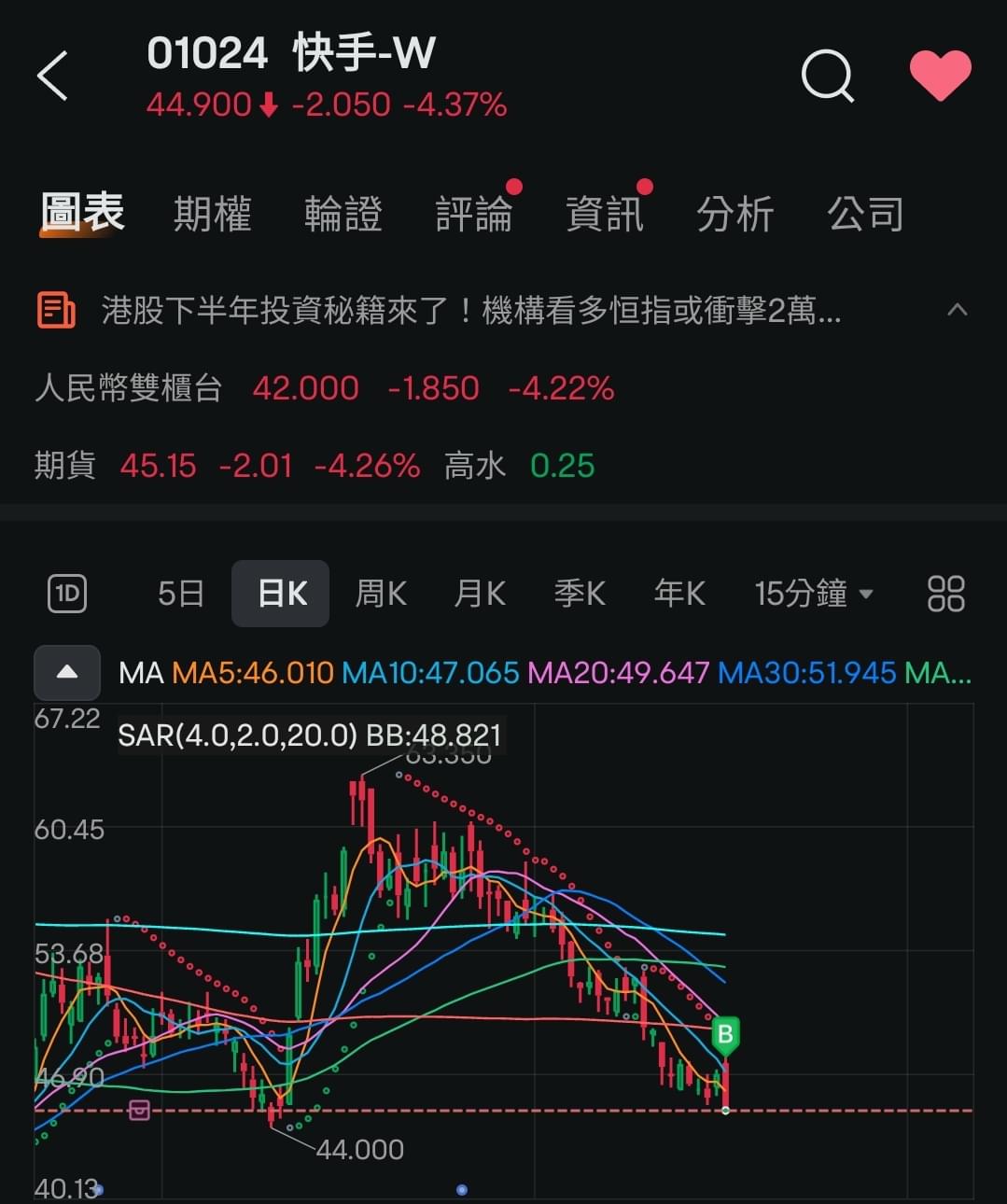Collapse the MA indicator panel via triangle icon

coord(66,672)
